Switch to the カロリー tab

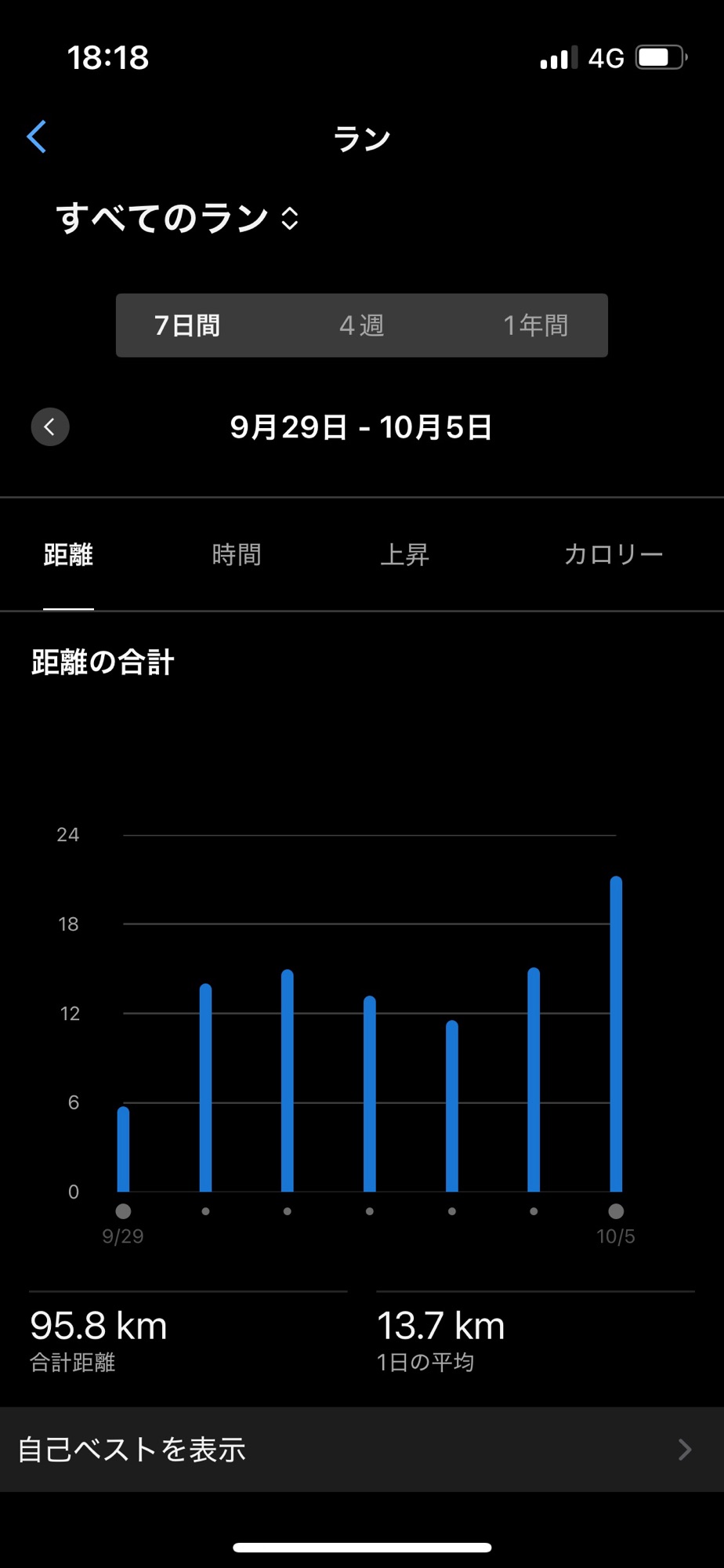(614, 555)
